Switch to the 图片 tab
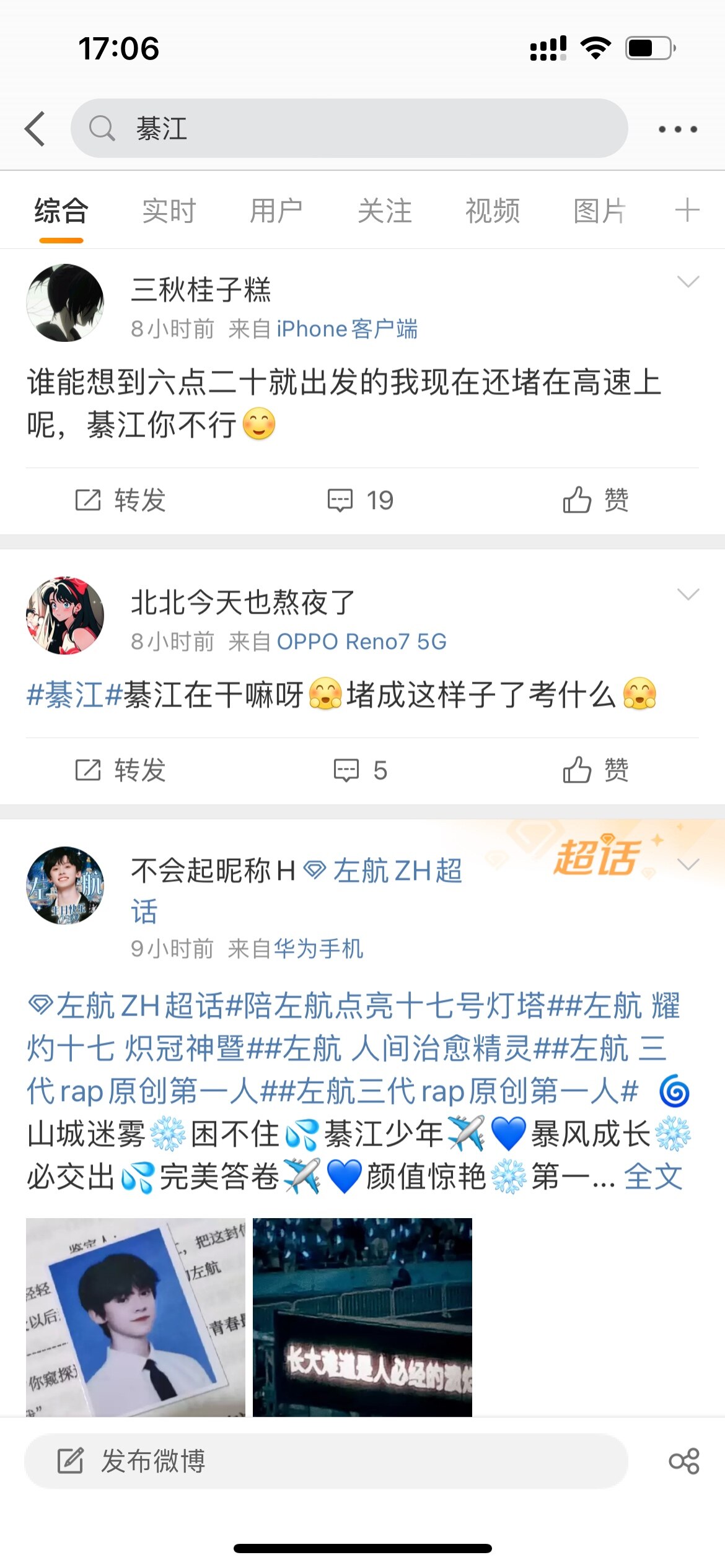The height and width of the screenshot is (1568, 725). tap(599, 211)
